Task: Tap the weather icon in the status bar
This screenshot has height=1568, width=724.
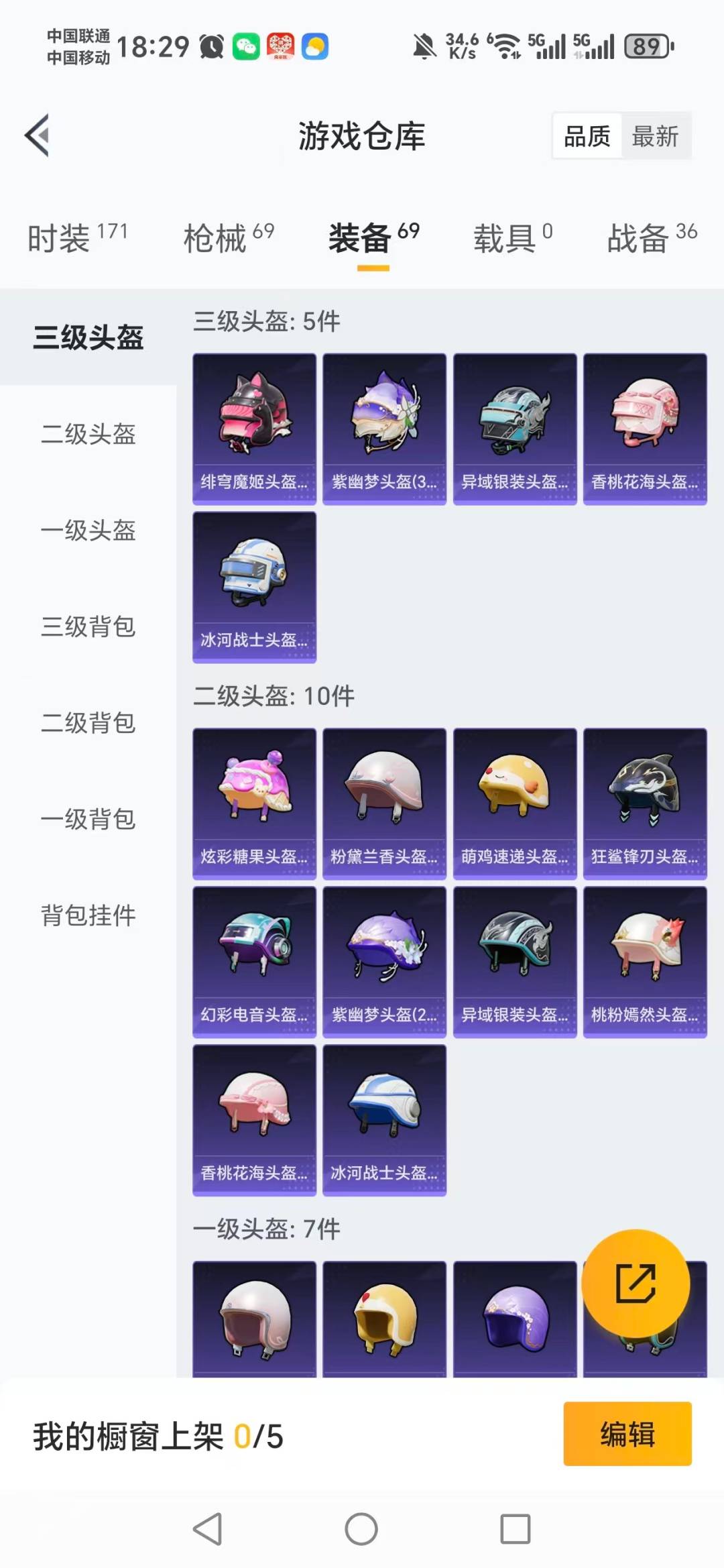Action: pyautogui.click(x=315, y=44)
